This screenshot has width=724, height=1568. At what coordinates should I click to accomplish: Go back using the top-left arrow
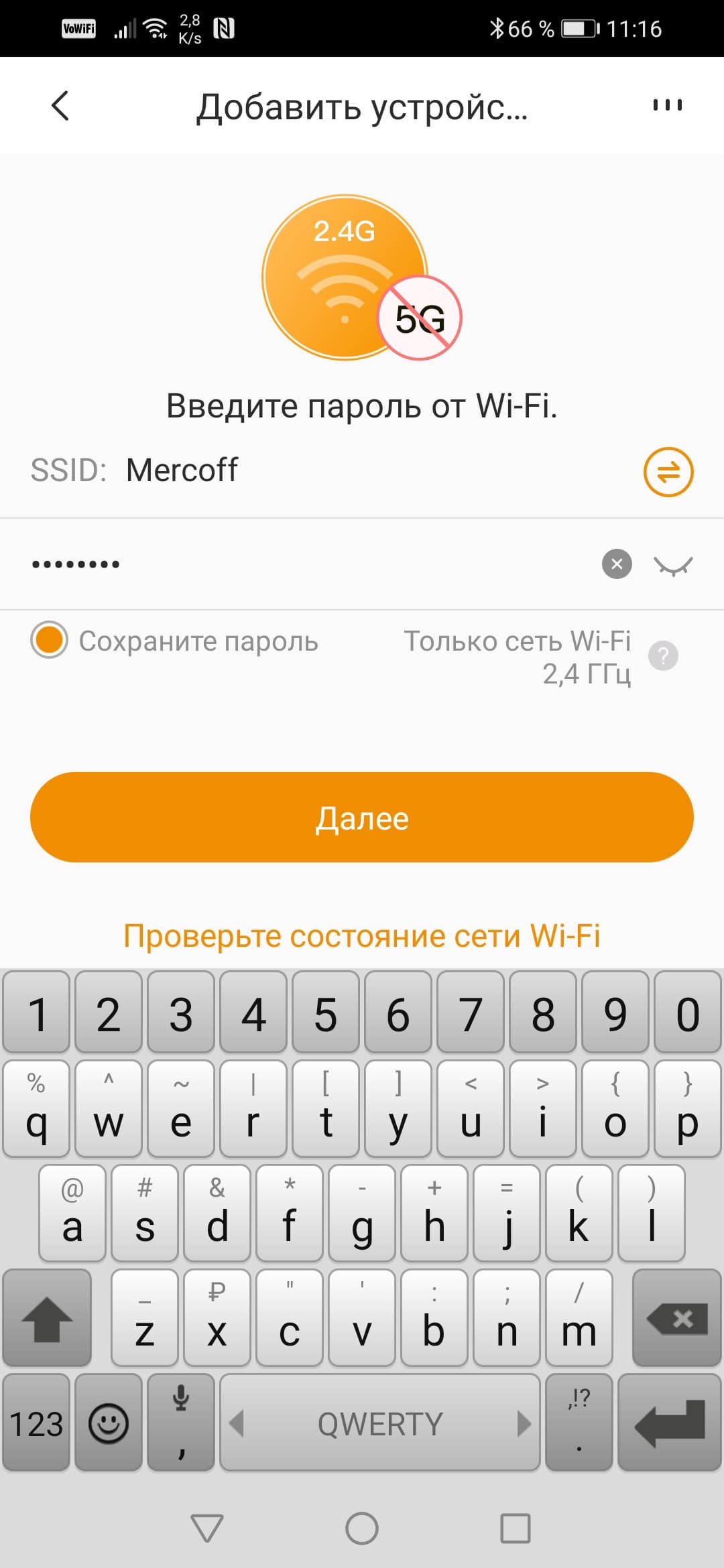point(60,106)
